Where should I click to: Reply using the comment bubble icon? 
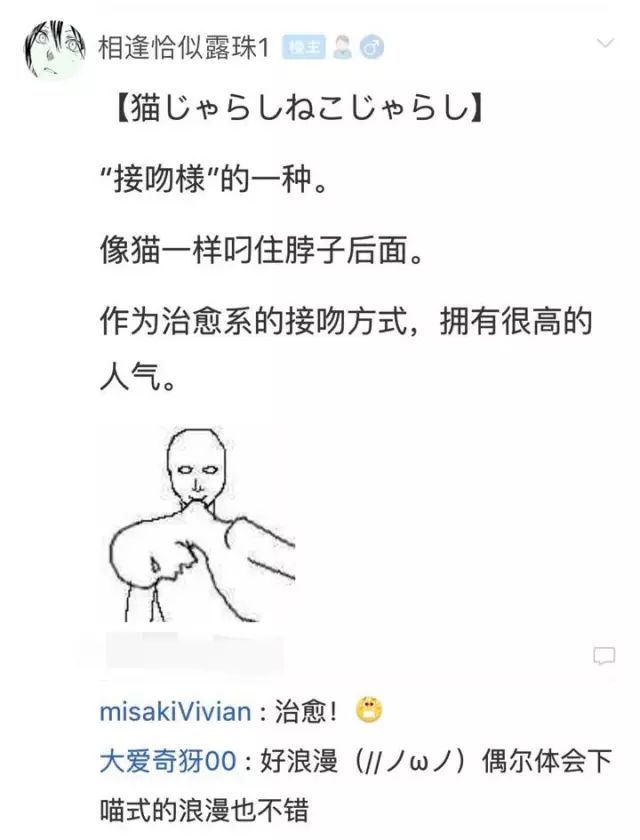click(604, 656)
